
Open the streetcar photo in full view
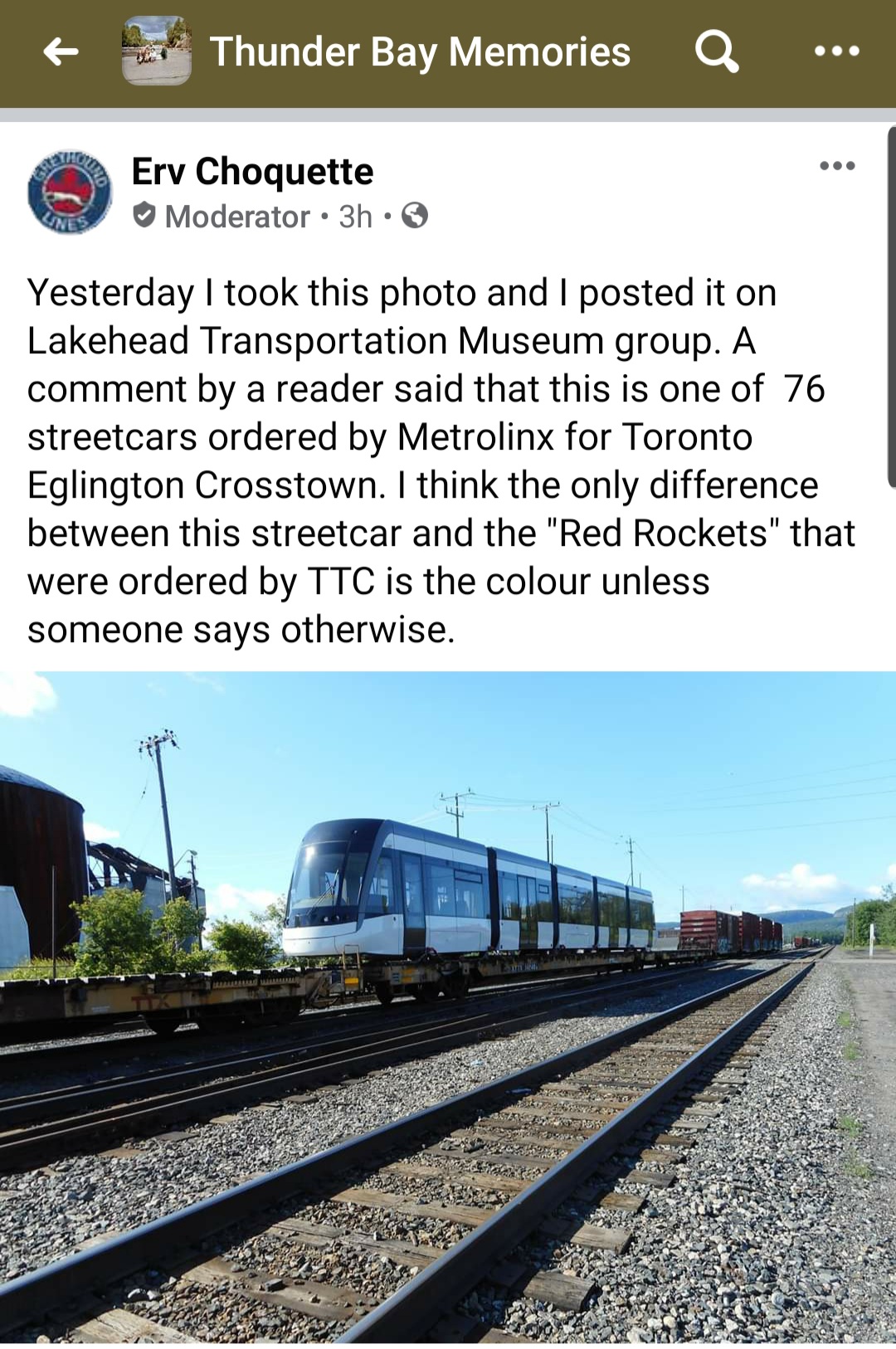tap(448, 1004)
